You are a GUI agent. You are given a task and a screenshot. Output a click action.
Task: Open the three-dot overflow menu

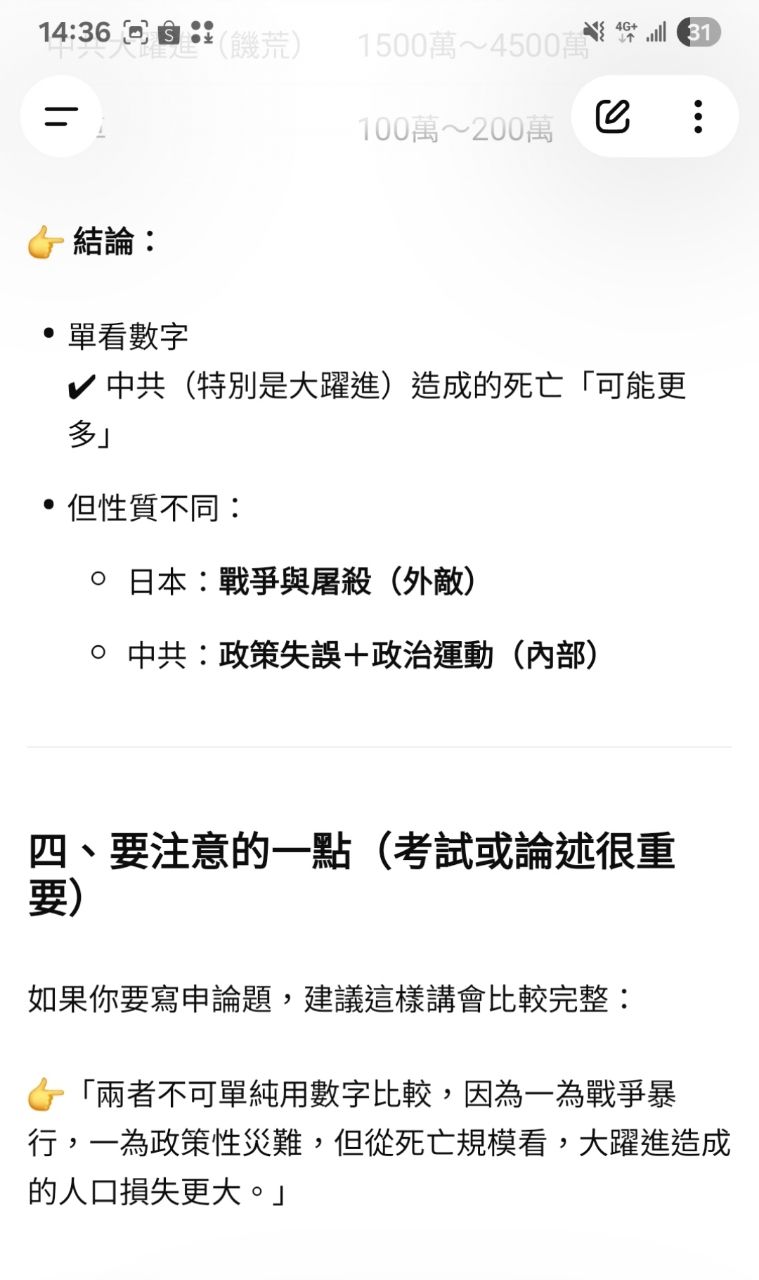[697, 116]
